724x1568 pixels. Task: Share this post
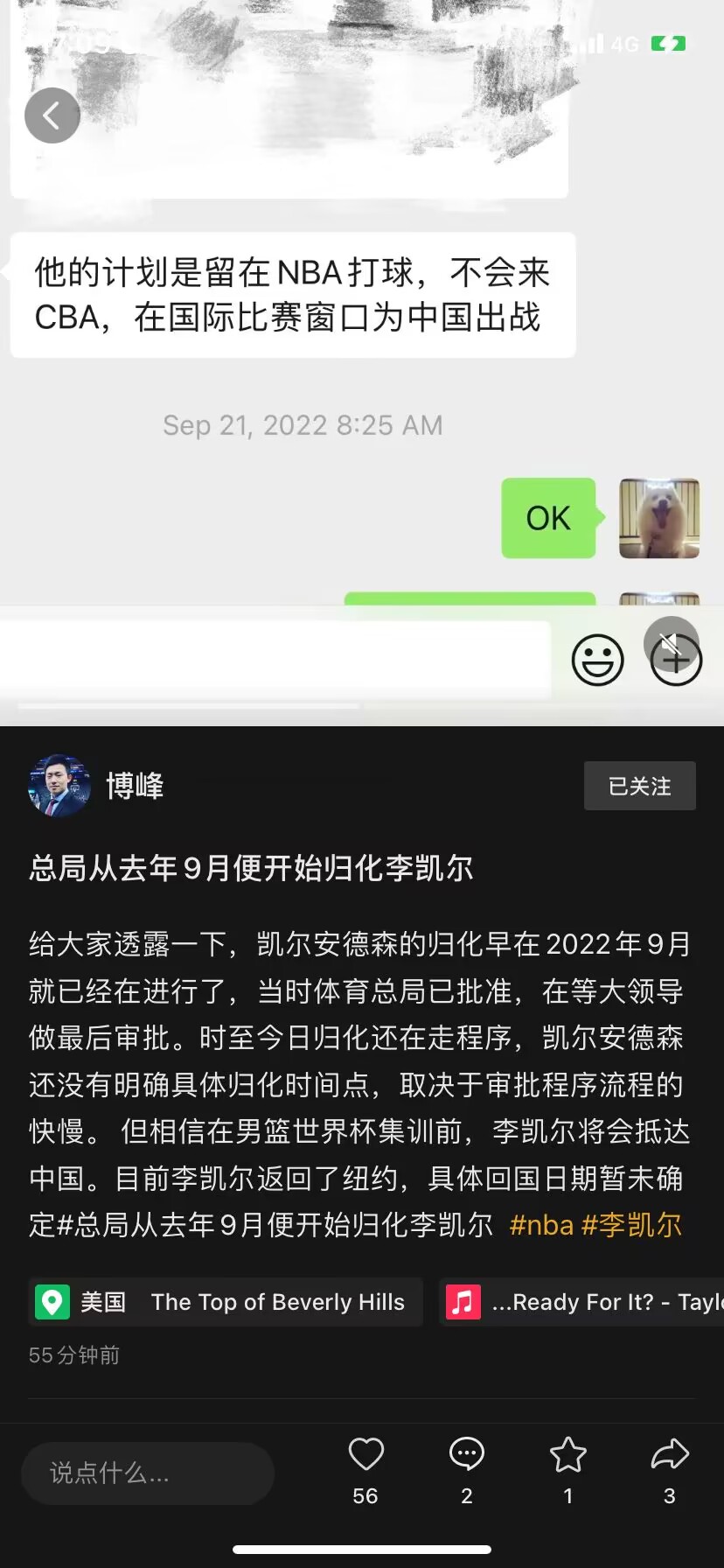coord(670,1456)
